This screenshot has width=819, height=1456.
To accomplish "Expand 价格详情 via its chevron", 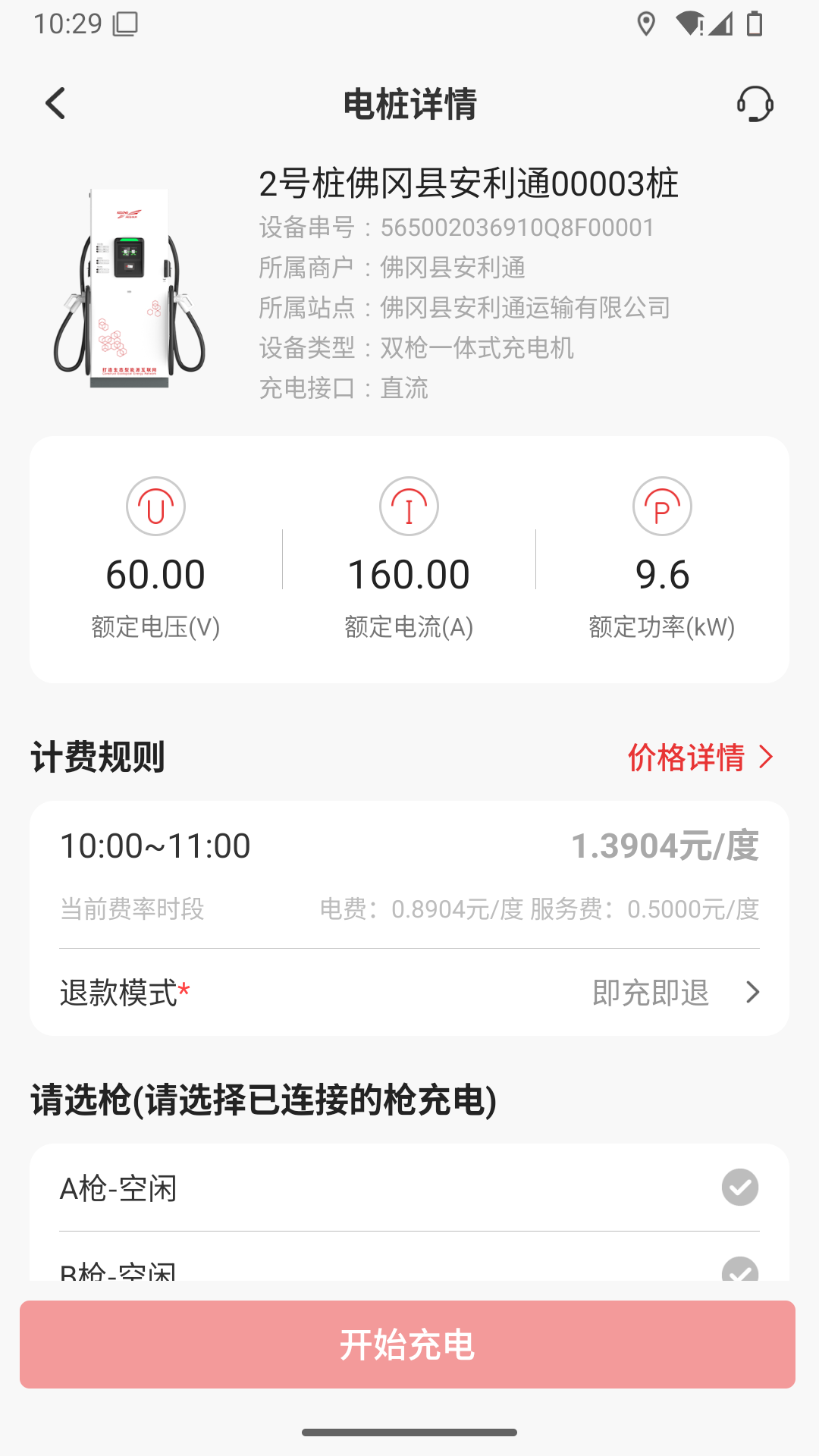I will click(767, 755).
